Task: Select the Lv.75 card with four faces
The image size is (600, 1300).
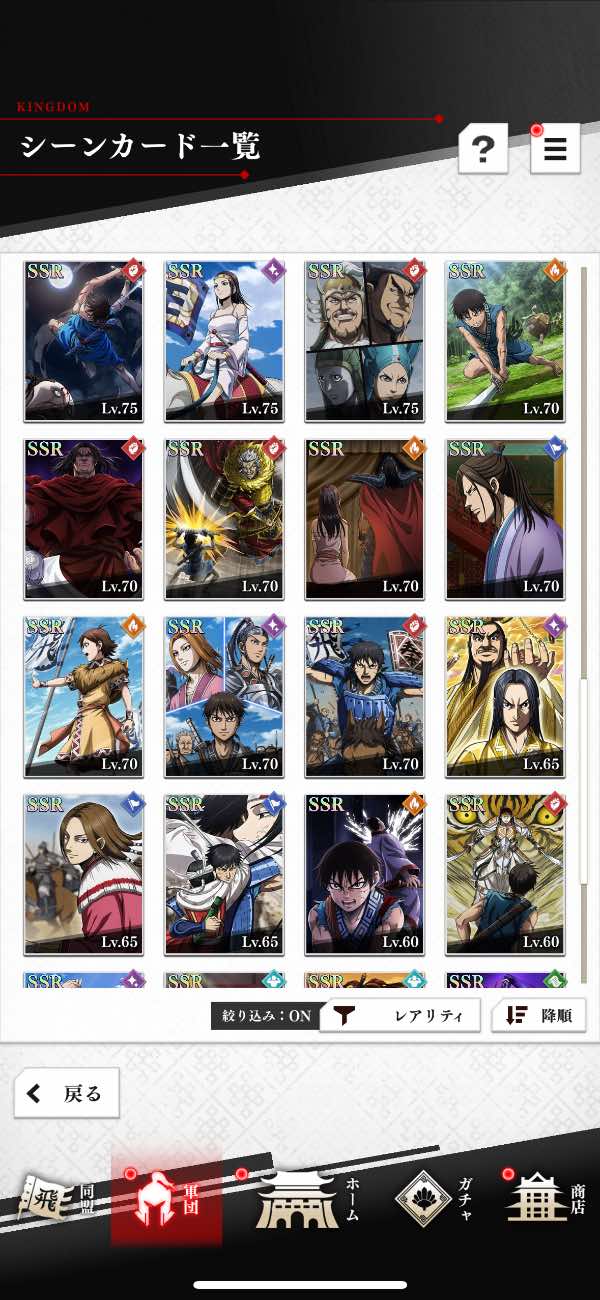Action: (x=364, y=341)
